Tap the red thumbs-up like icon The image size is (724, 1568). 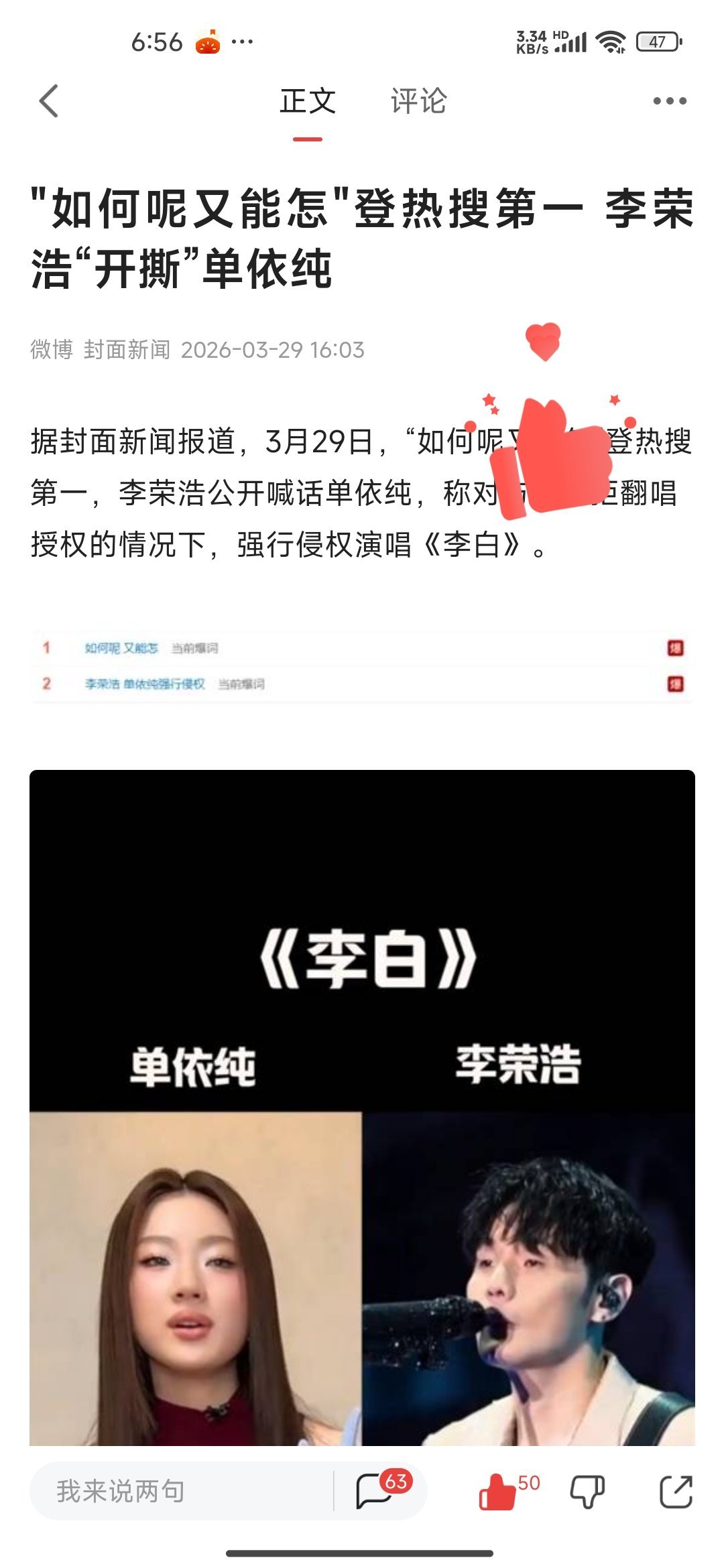(x=497, y=1492)
